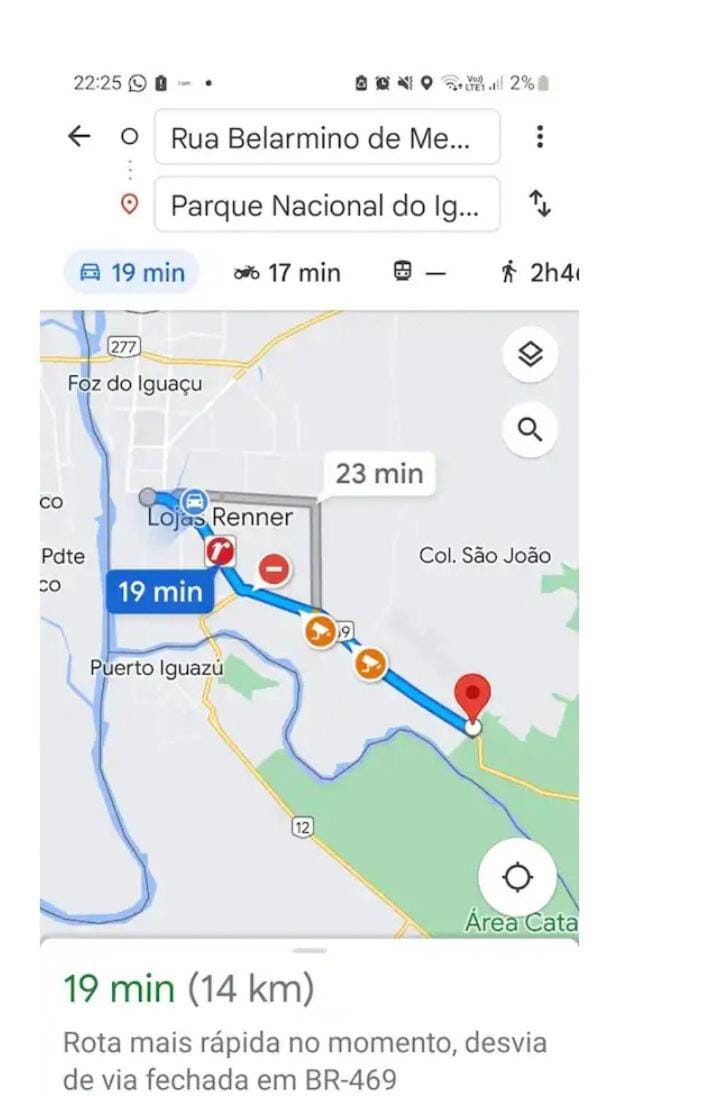720x1096 pixels.
Task: Center map on my location
Action: (x=517, y=877)
